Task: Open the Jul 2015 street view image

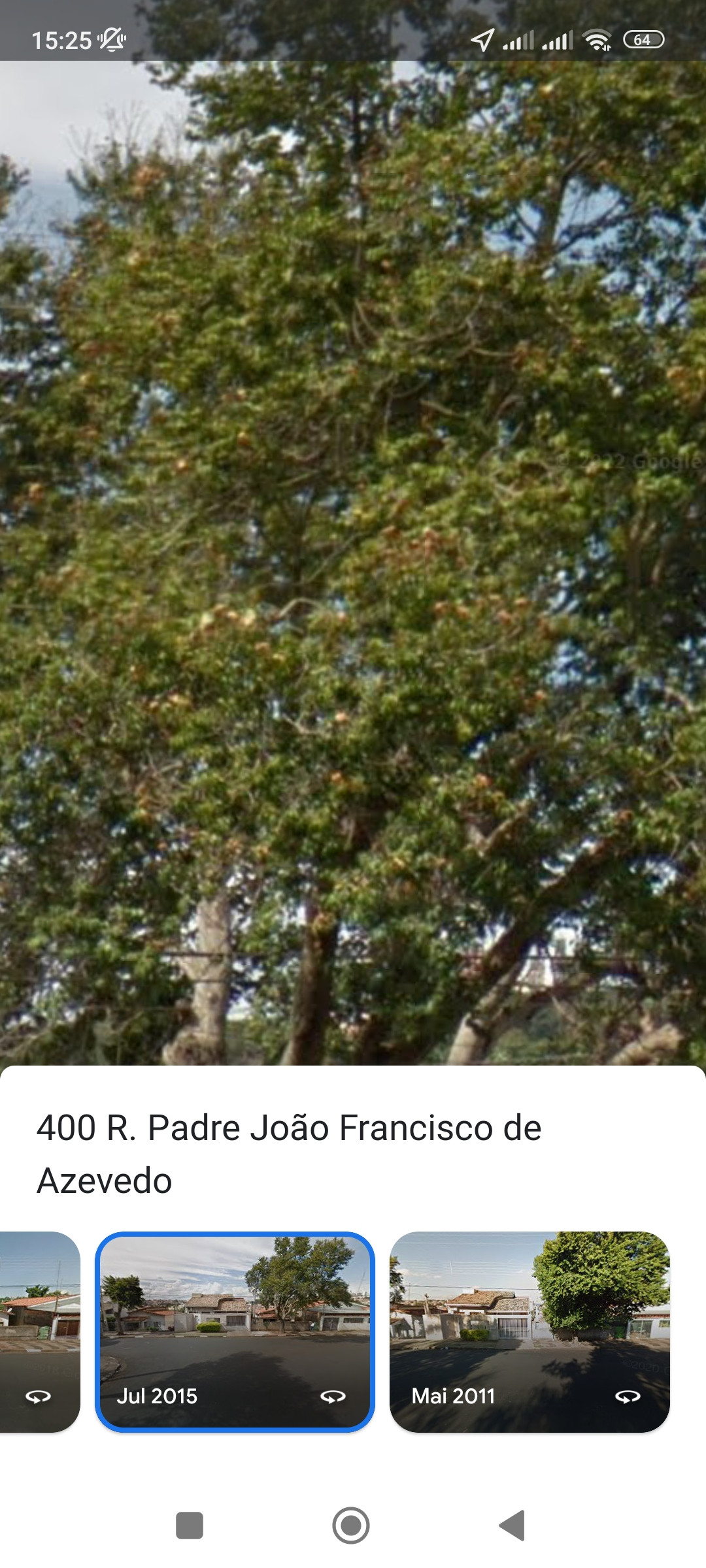Action: pyautogui.click(x=235, y=1331)
